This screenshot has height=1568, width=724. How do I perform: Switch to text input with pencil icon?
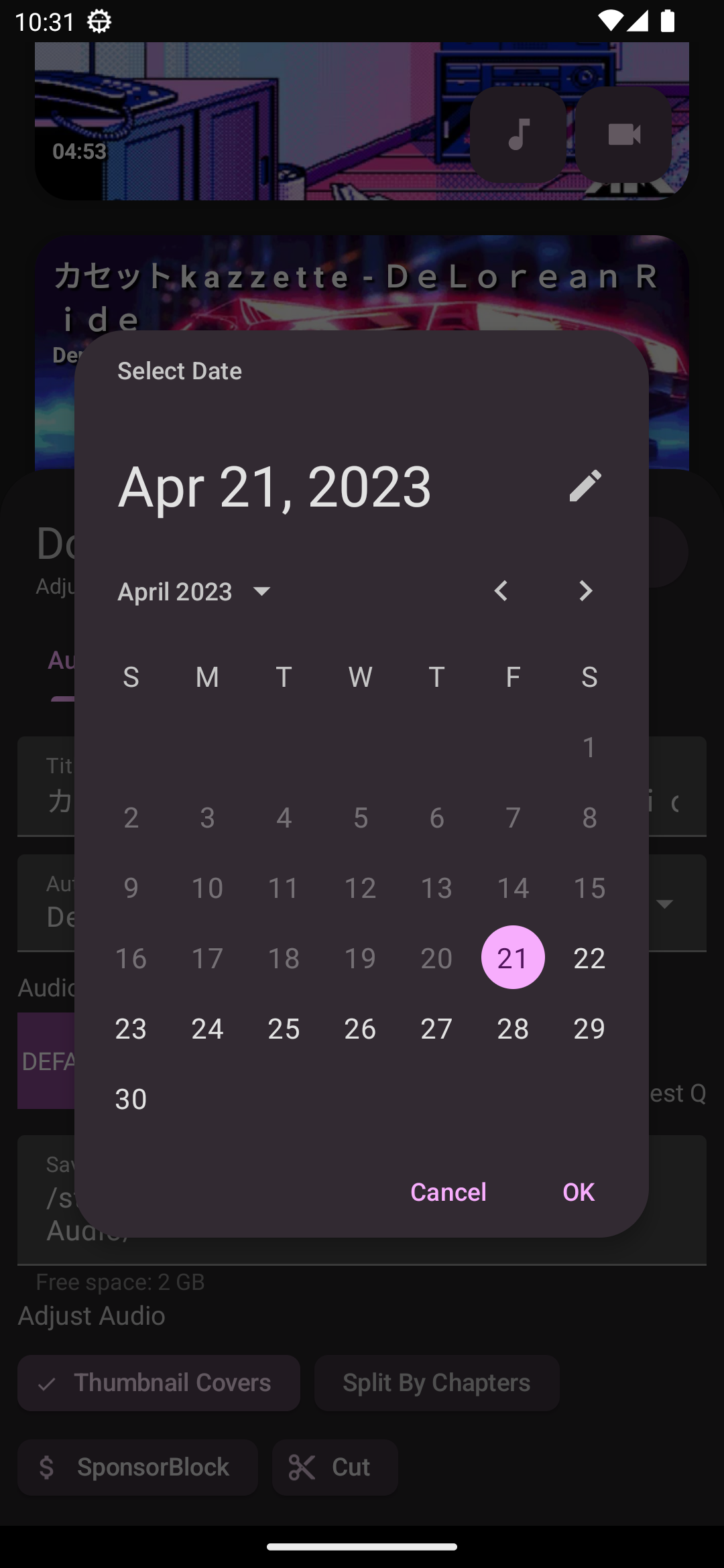[585, 486]
